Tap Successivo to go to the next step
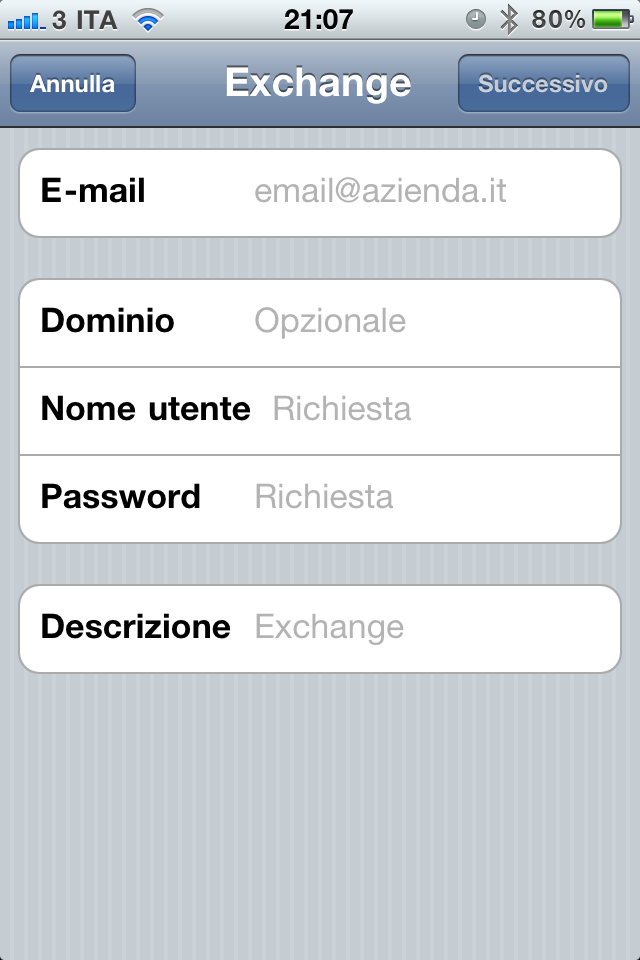Image resolution: width=640 pixels, height=960 pixels. (542, 84)
